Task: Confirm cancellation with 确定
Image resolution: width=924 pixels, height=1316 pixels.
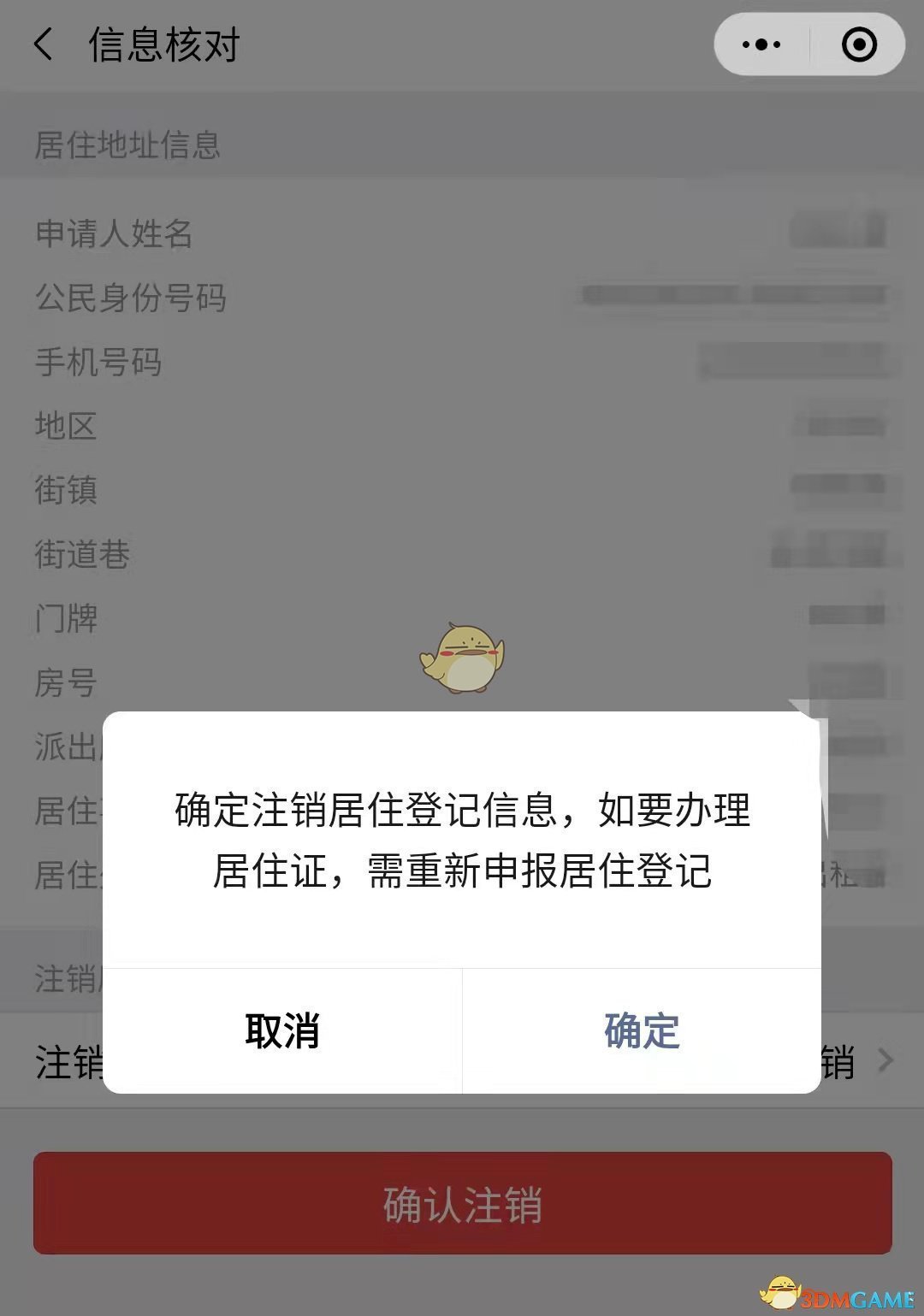Action: tap(642, 1031)
